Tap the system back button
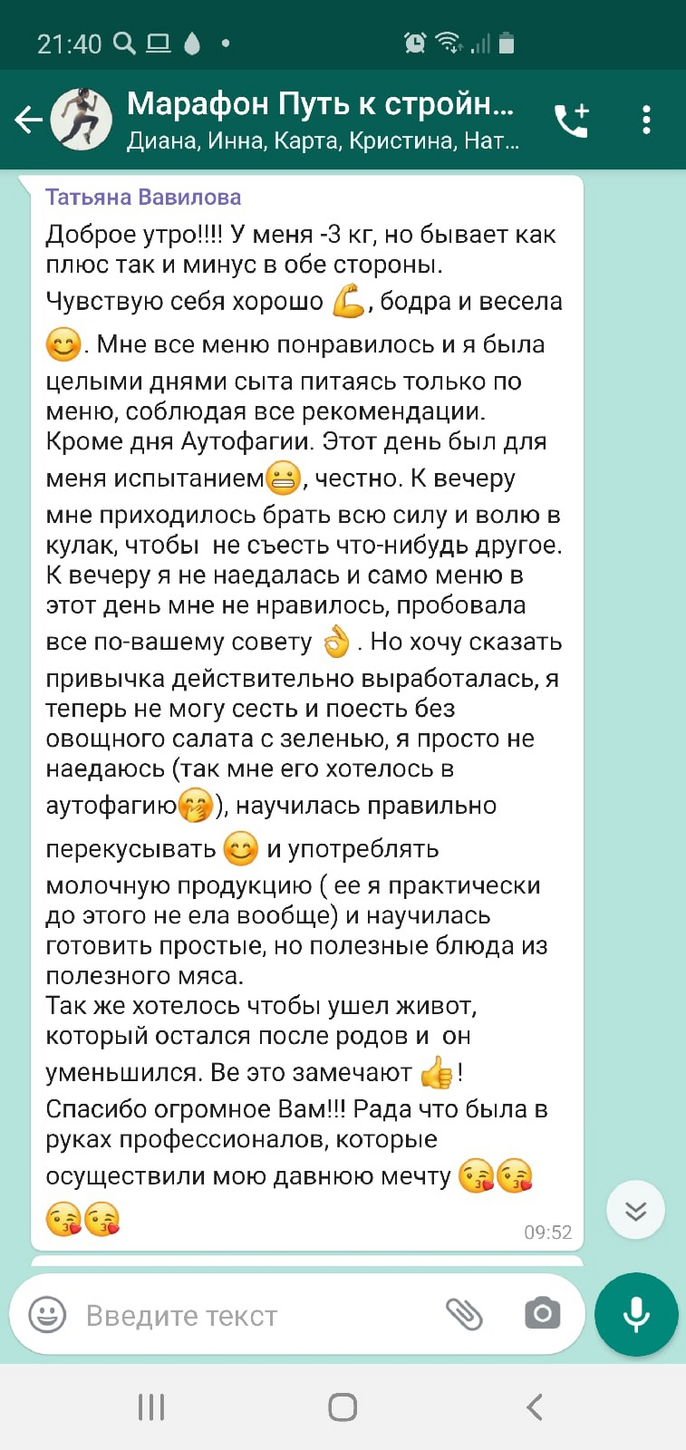686x1450 pixels. coord(534,1407)
